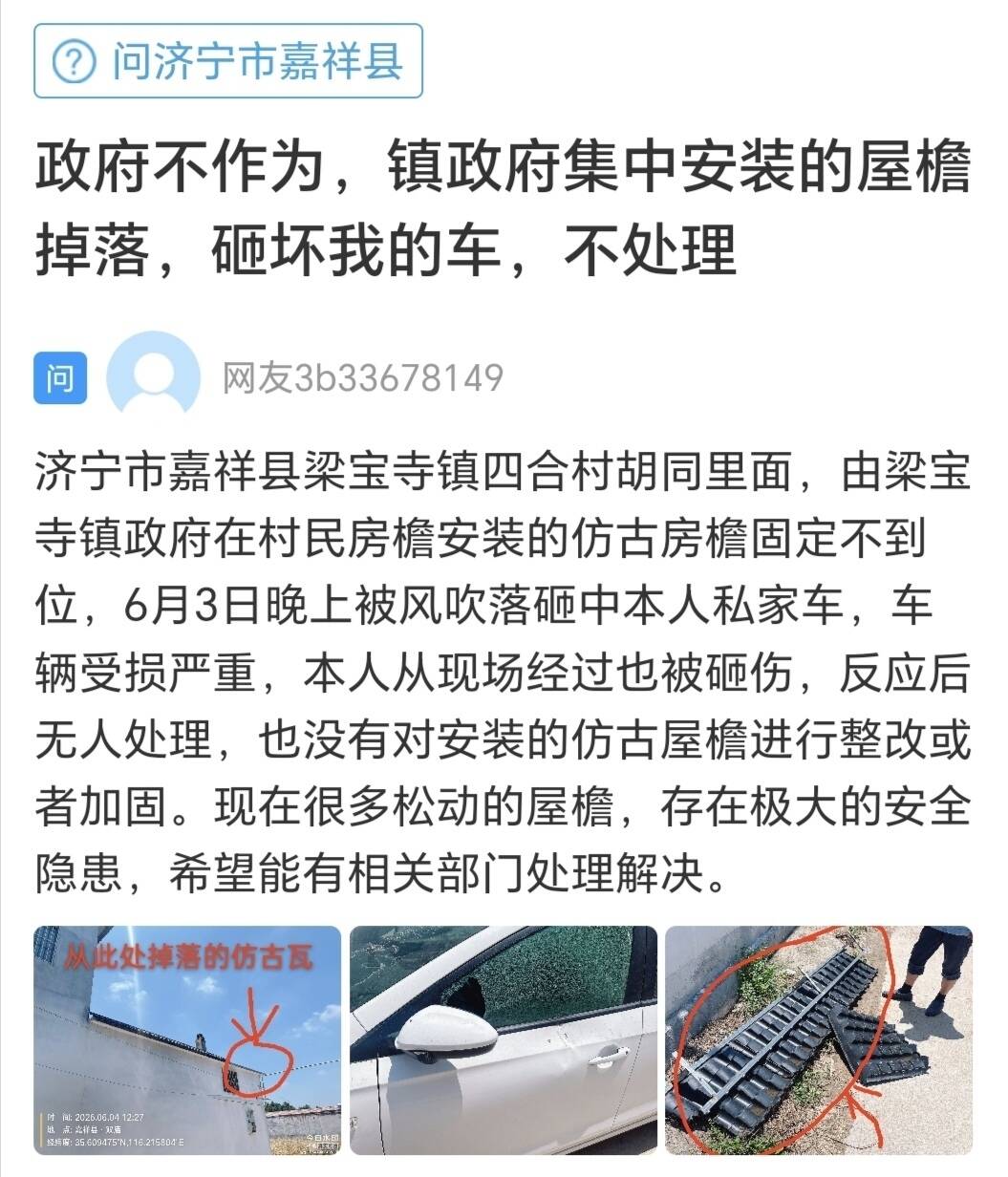
Task: Enlarge the fallen roof tiles photo
Action: (x=819, y=1041)
